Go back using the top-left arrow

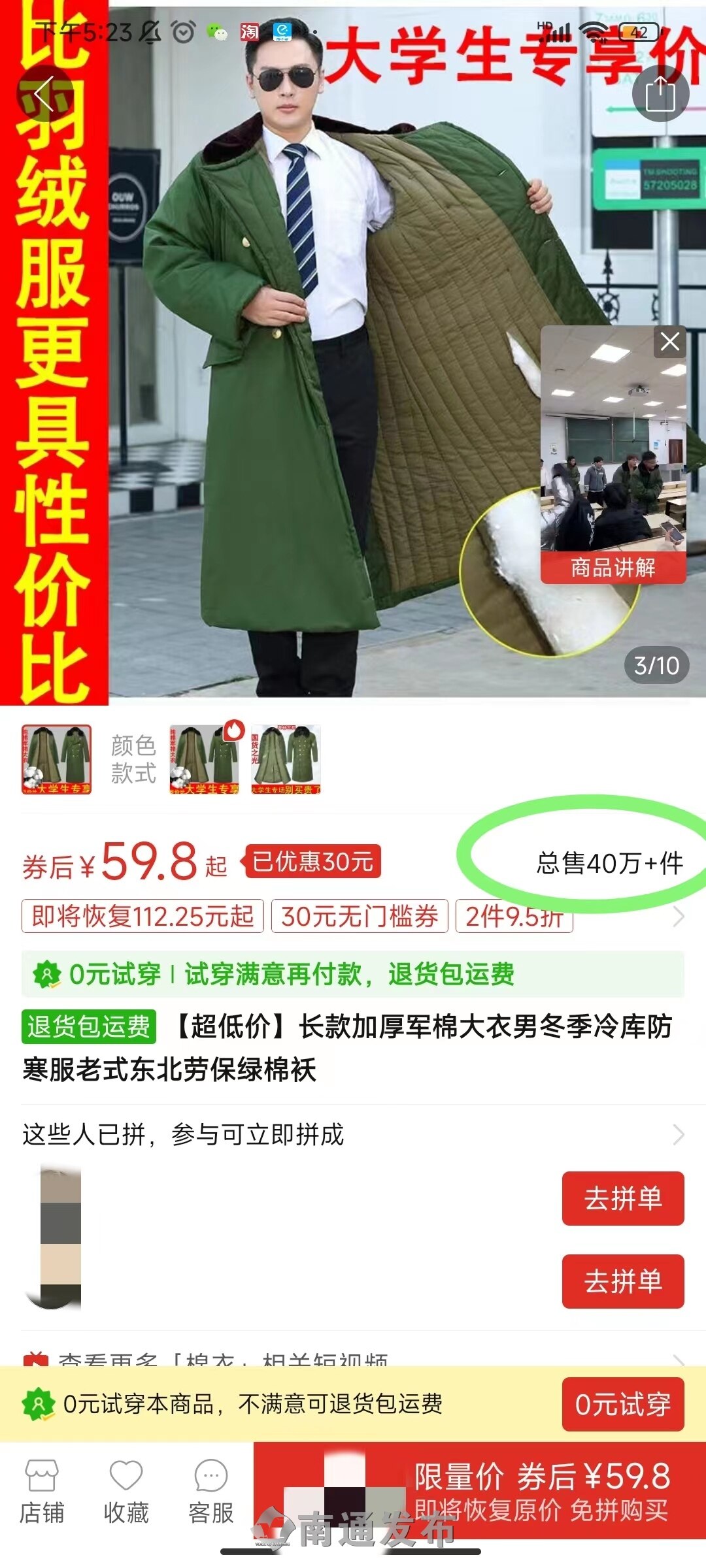coord(44,94)
